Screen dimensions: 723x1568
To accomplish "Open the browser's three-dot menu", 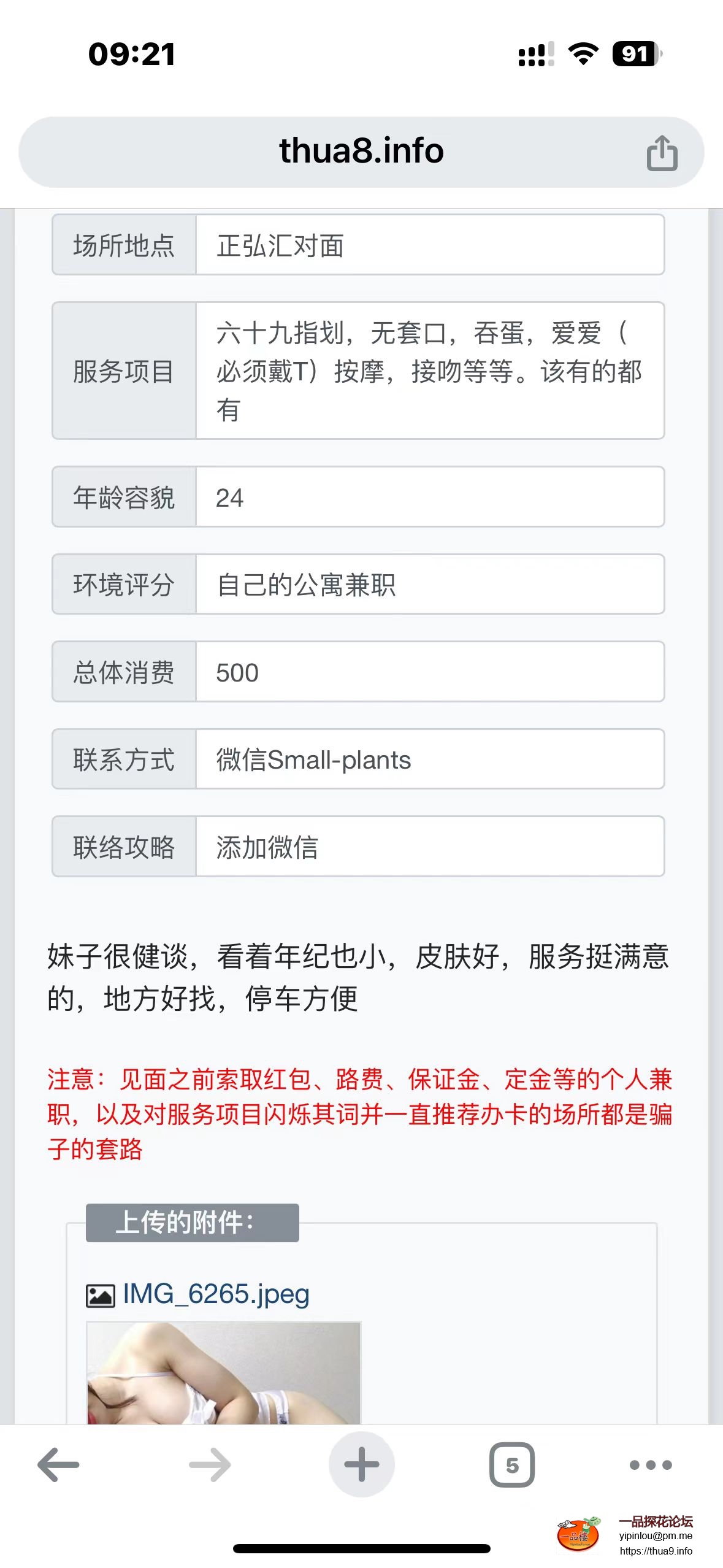I will (651, 1465).
